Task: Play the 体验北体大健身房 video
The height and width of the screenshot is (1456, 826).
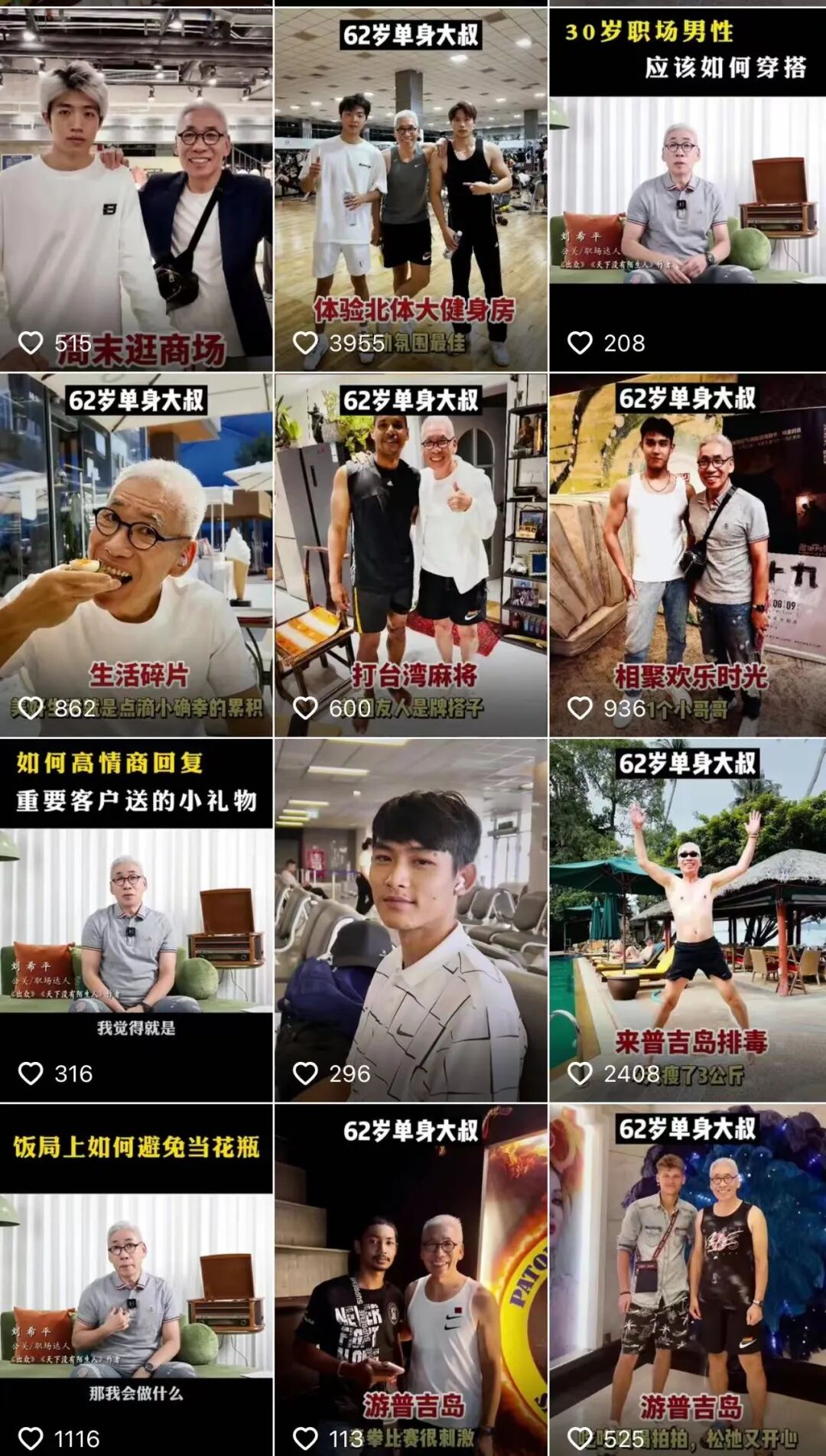Action: tap(411, 190)
